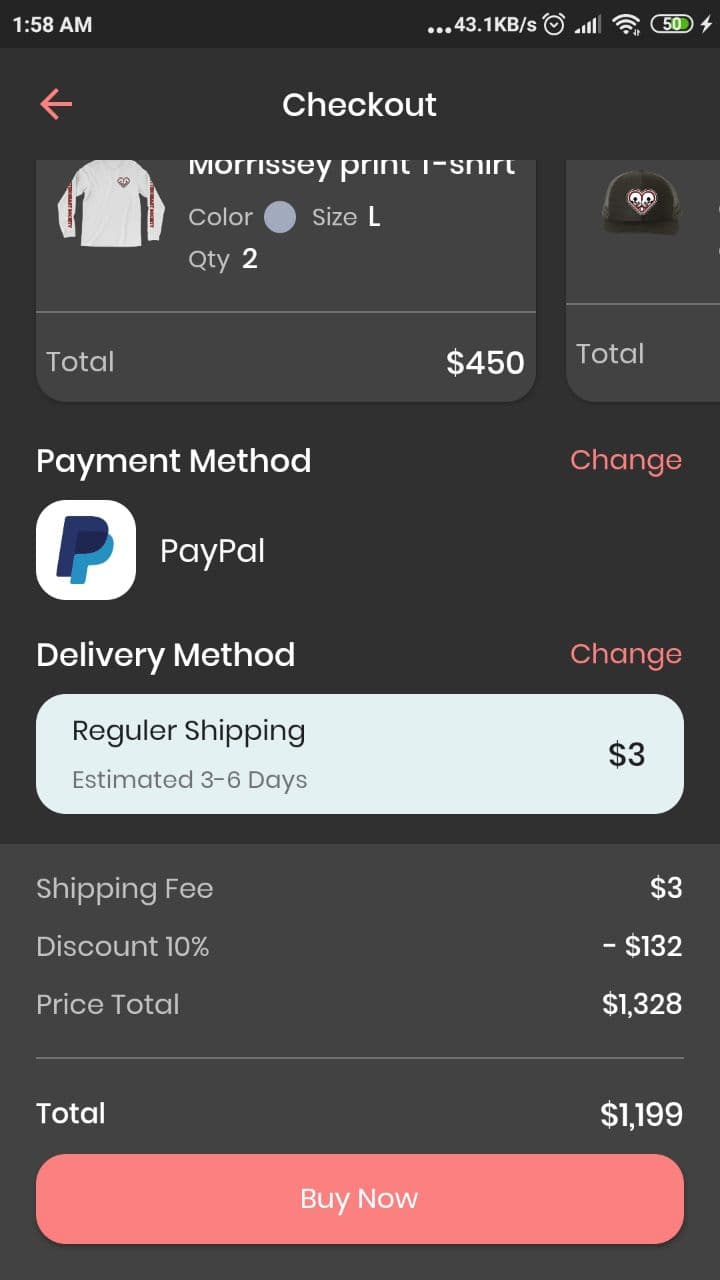
Task: Go back from the Checkout screen
Action: (x=56, y=104)
